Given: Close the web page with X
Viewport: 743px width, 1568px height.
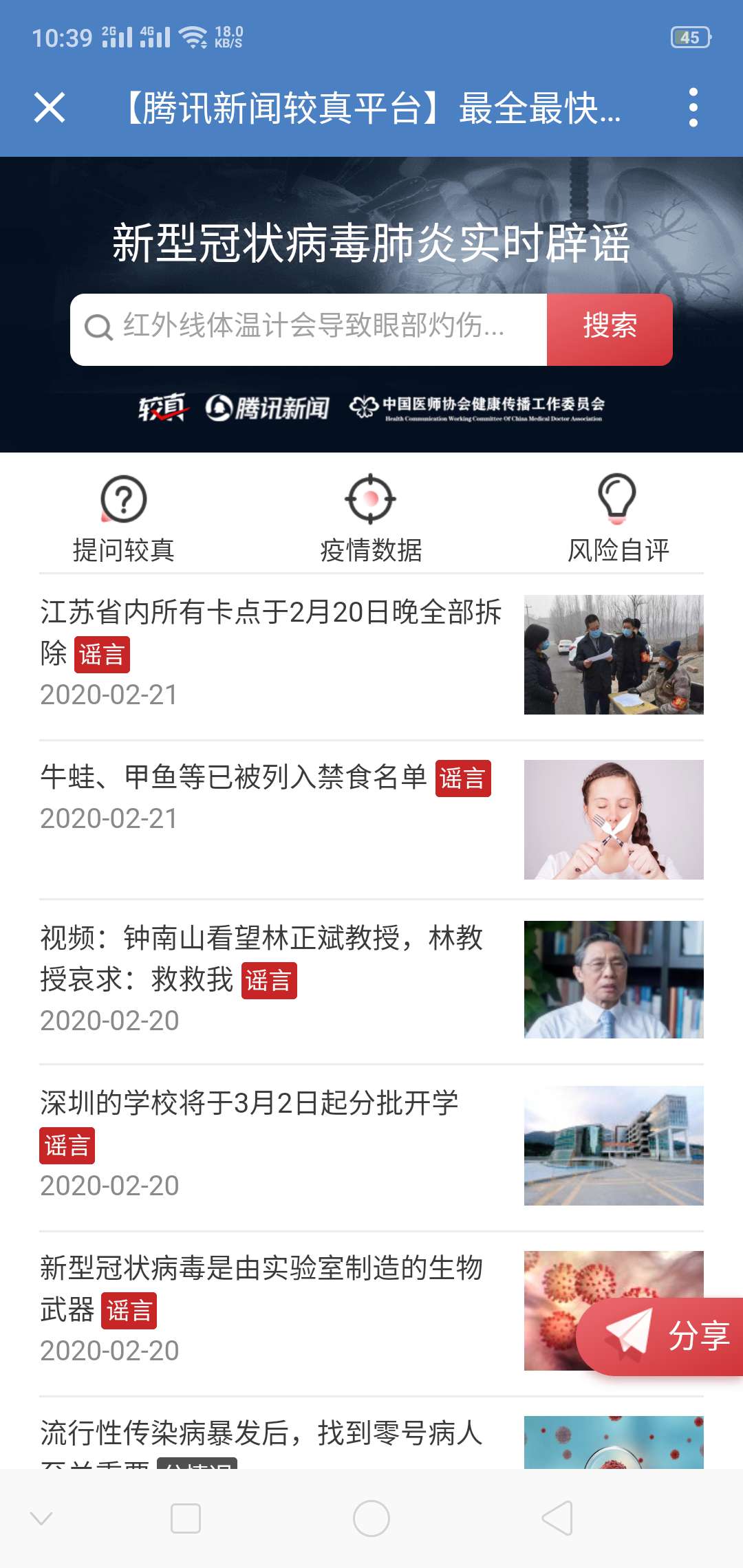Looking at the screenshot, I should click(50, 108).
